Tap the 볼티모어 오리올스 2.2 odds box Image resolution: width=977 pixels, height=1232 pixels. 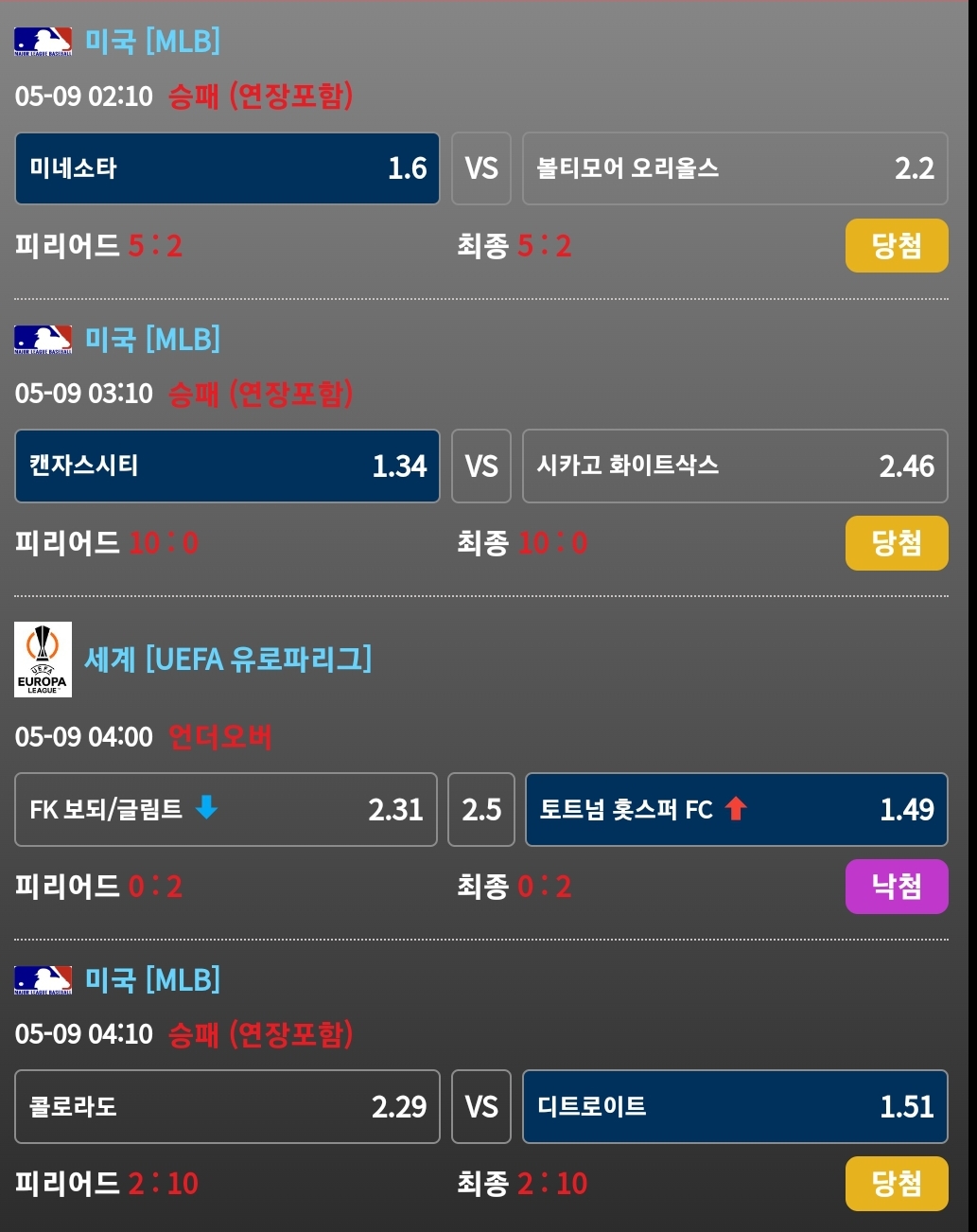[735, 168]
